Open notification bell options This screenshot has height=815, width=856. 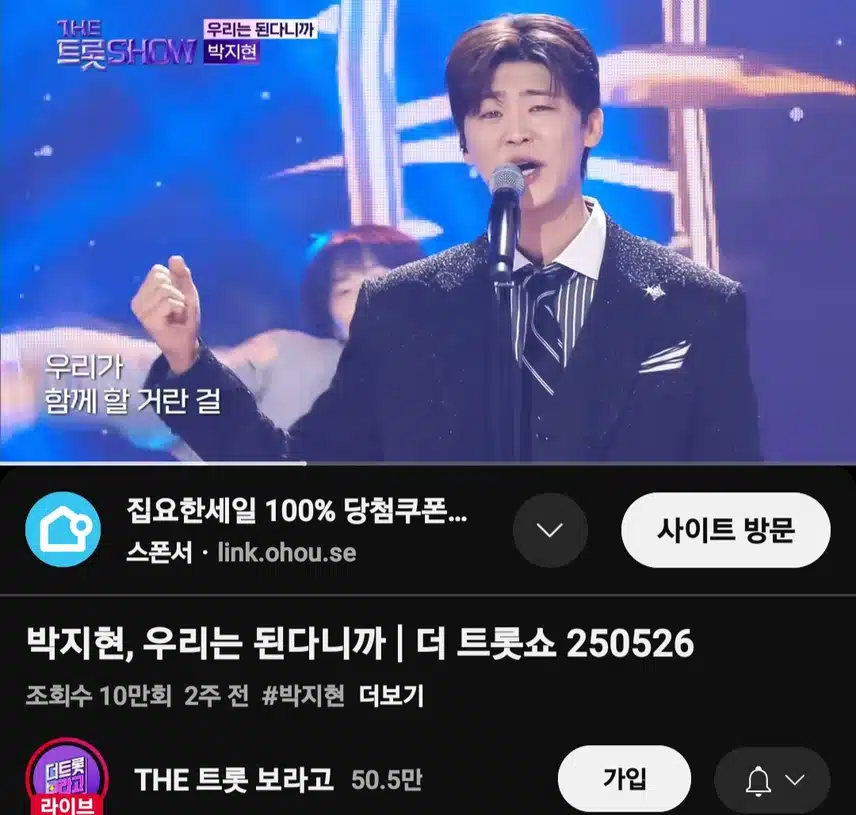pos(772,778)
